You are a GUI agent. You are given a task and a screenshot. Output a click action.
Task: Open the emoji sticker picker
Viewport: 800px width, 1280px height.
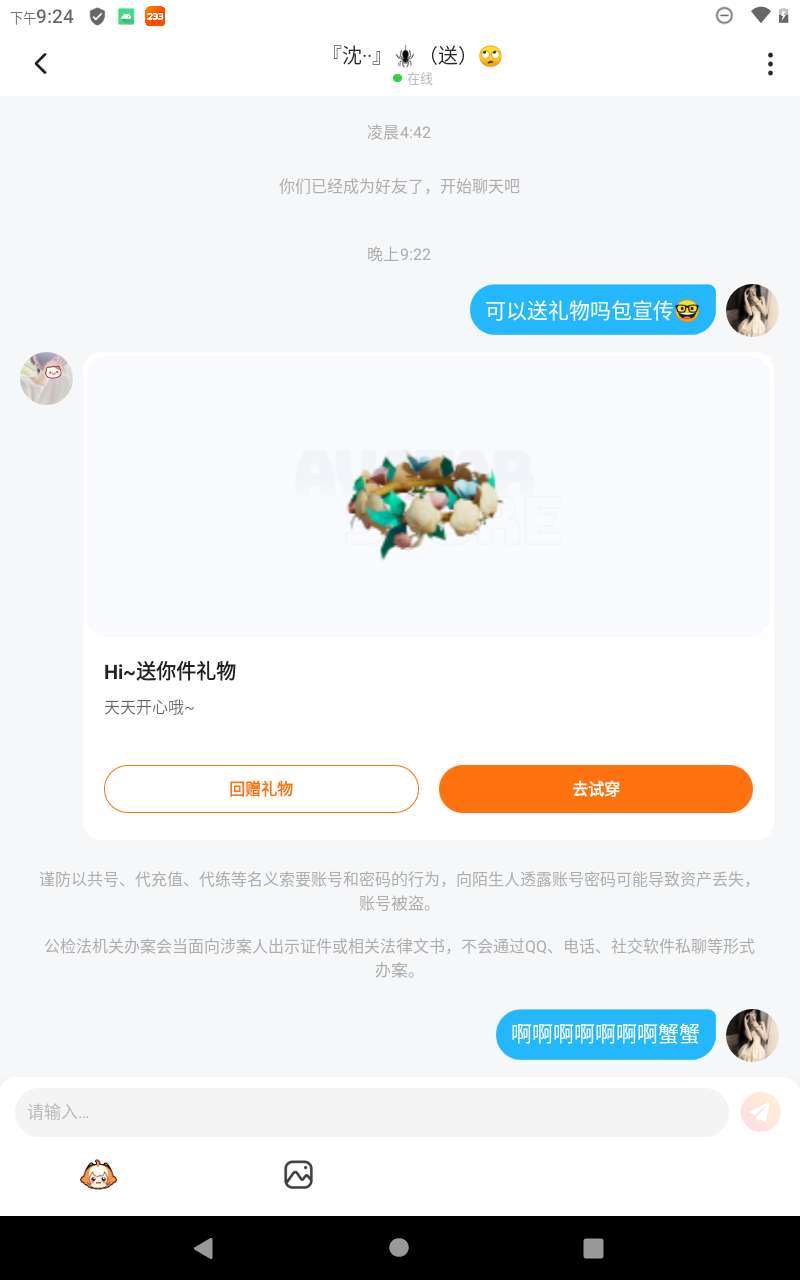click(98, 1175)
